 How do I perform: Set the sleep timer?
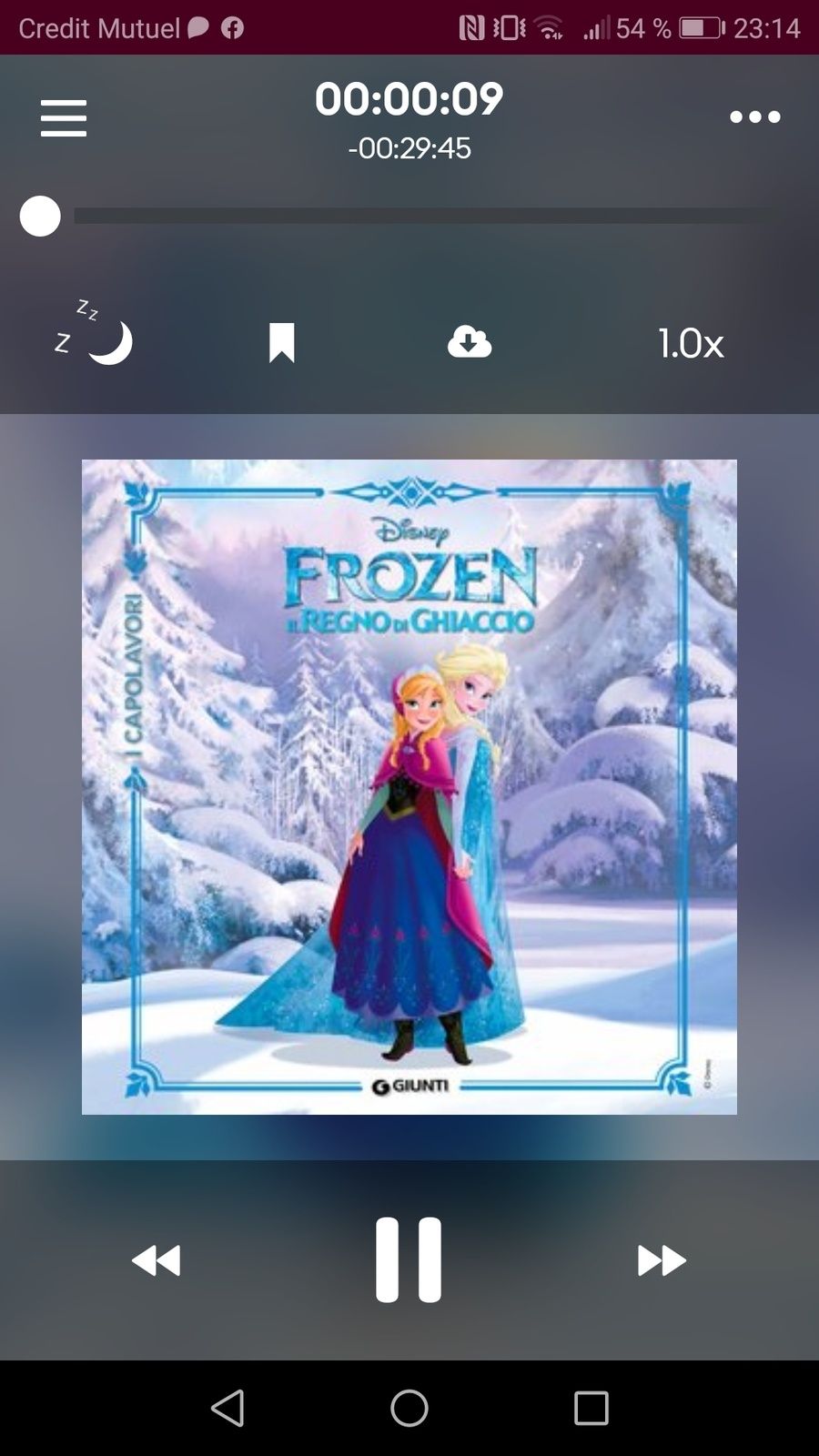click(93, 332)
